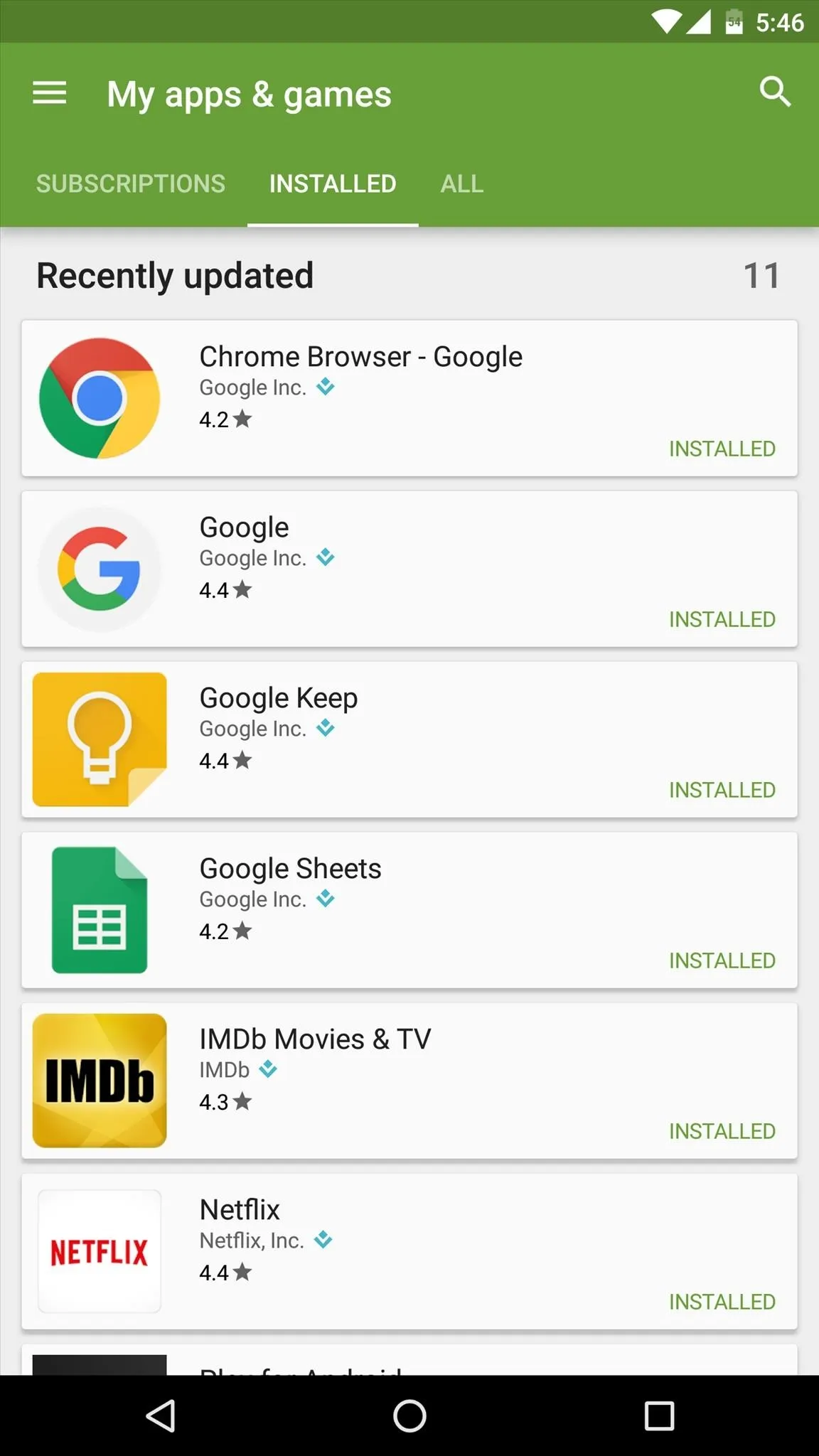The height and width of the screenshot is (1456, 819).
Task: Tap the system home button
Action: tap(409, 1415)
